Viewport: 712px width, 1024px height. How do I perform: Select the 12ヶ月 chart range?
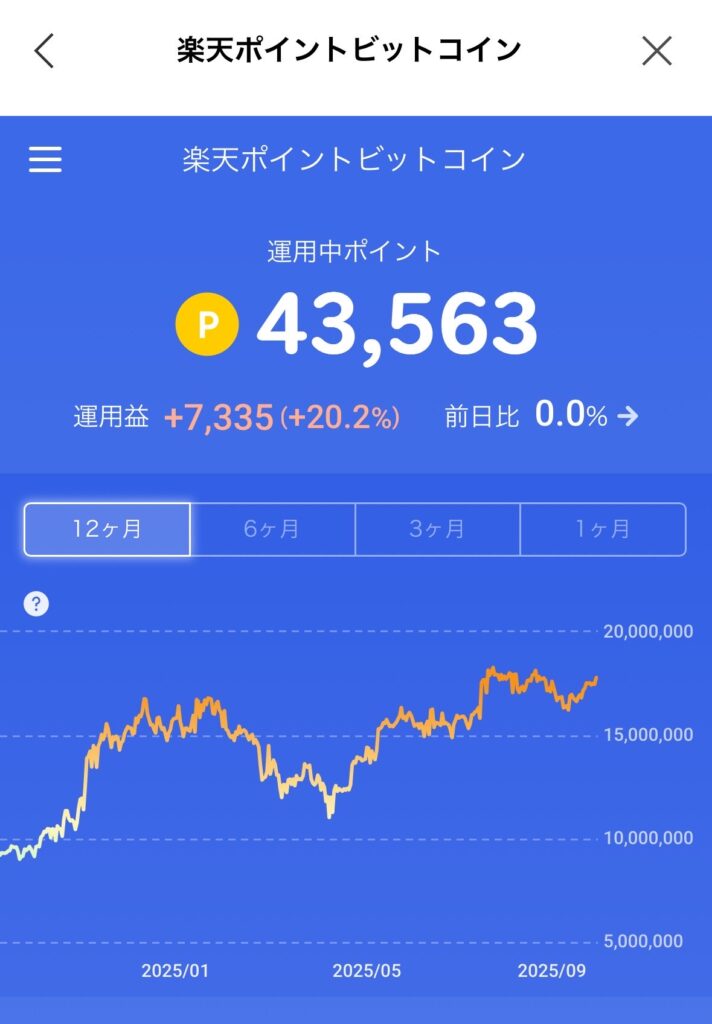pyautogui.click(x=107, y=529)
